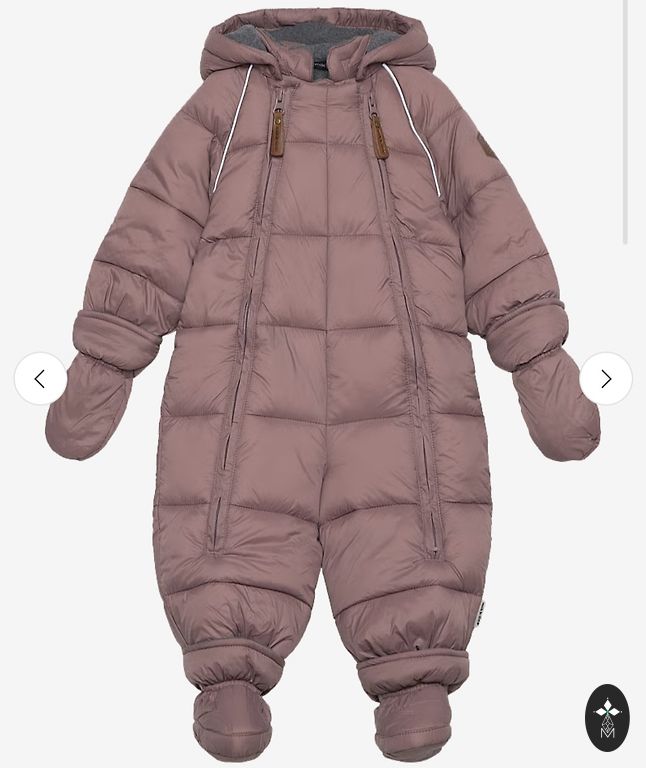The image size is (646, 768).
Task: Open the floating assistant button
Action: 607,718
